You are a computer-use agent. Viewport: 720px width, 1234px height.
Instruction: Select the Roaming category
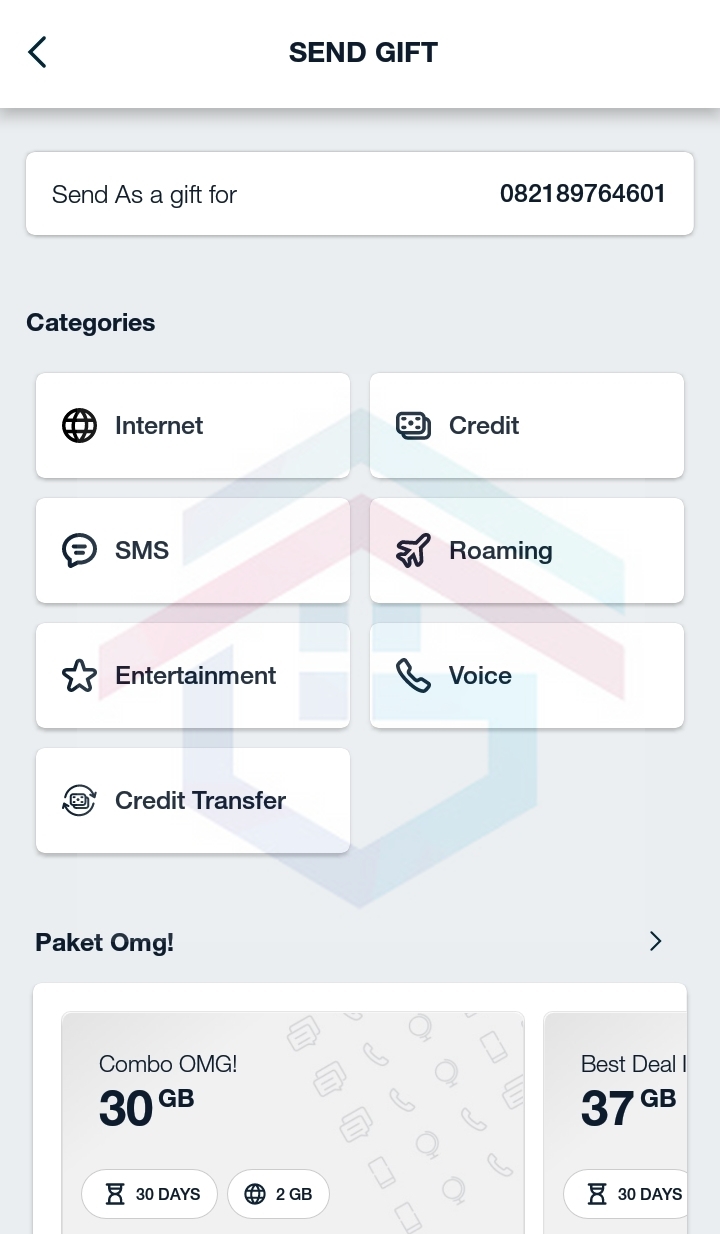(x=527, y=550)
